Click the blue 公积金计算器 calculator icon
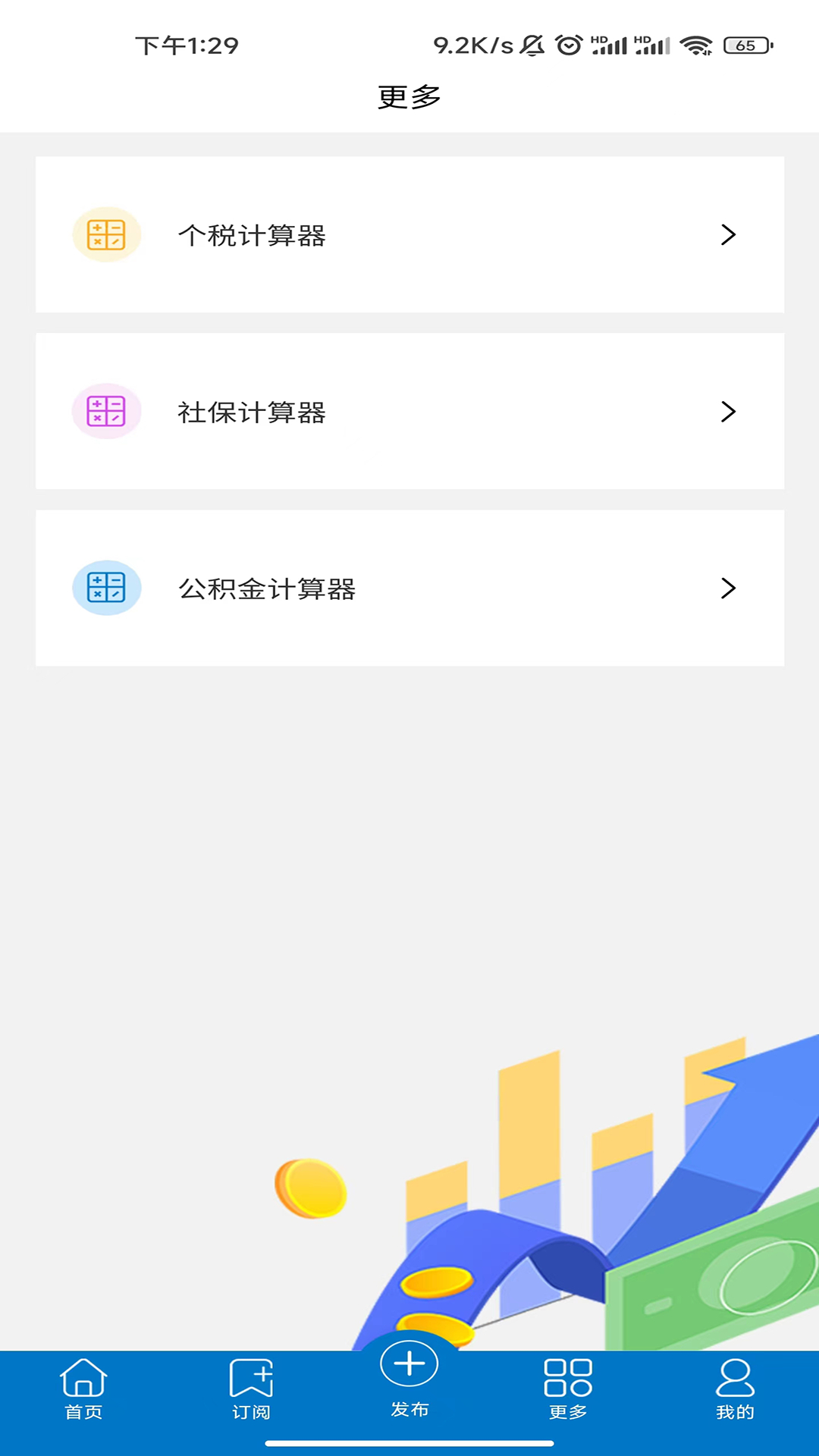Screen dimensions: 819x1456 (106, 588)
